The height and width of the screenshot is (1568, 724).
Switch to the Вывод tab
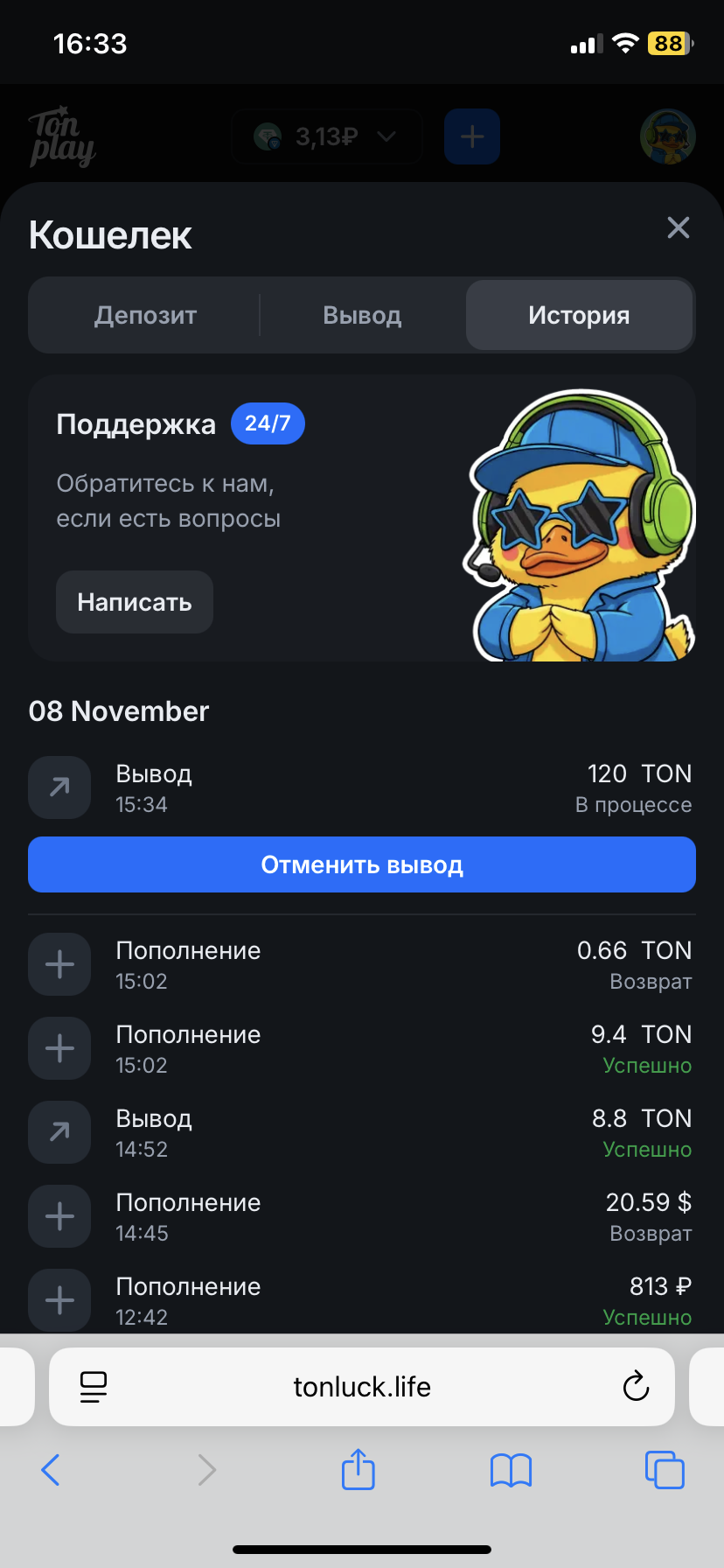362,315
